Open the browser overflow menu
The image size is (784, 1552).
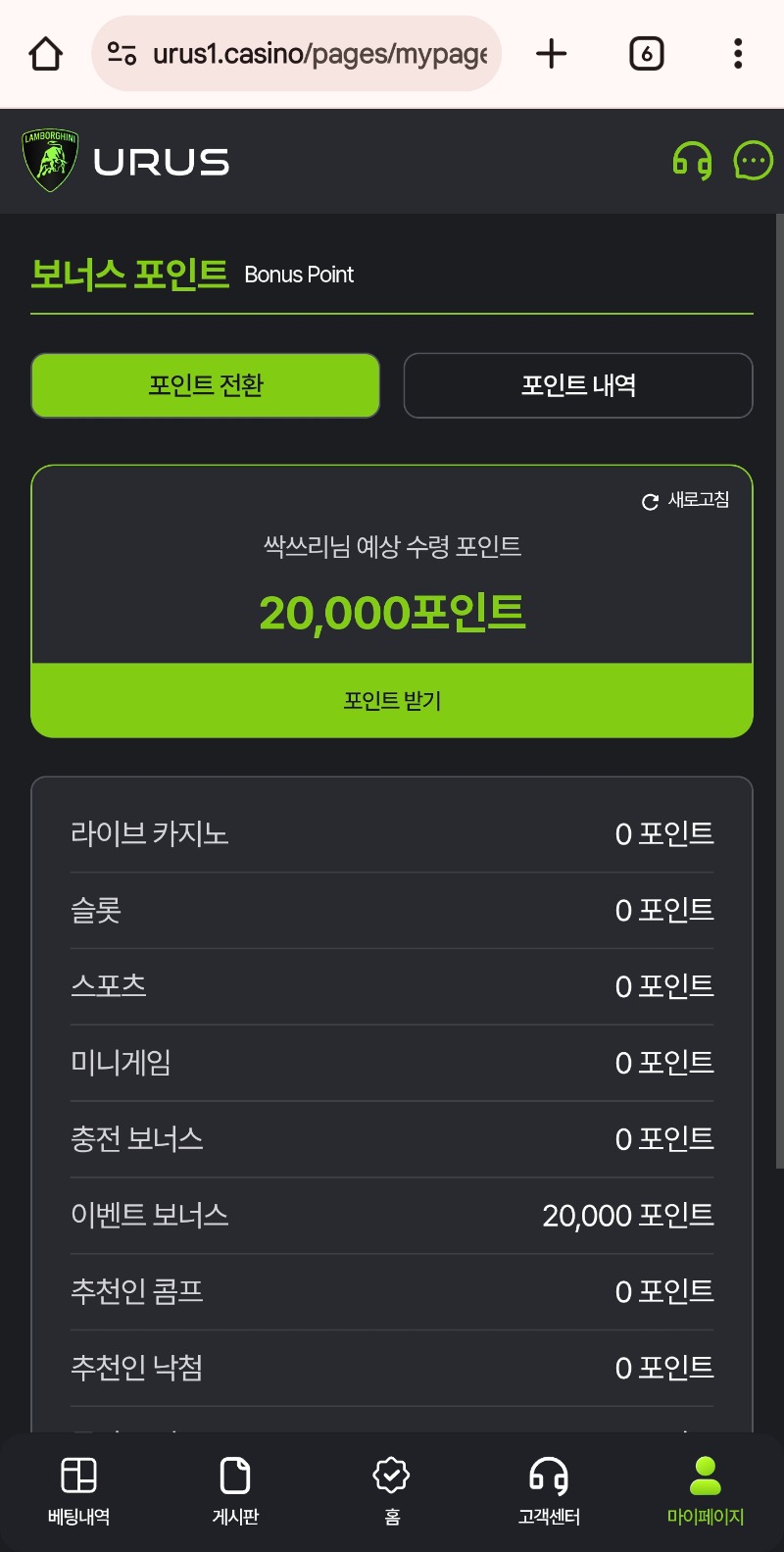point(738,54)
